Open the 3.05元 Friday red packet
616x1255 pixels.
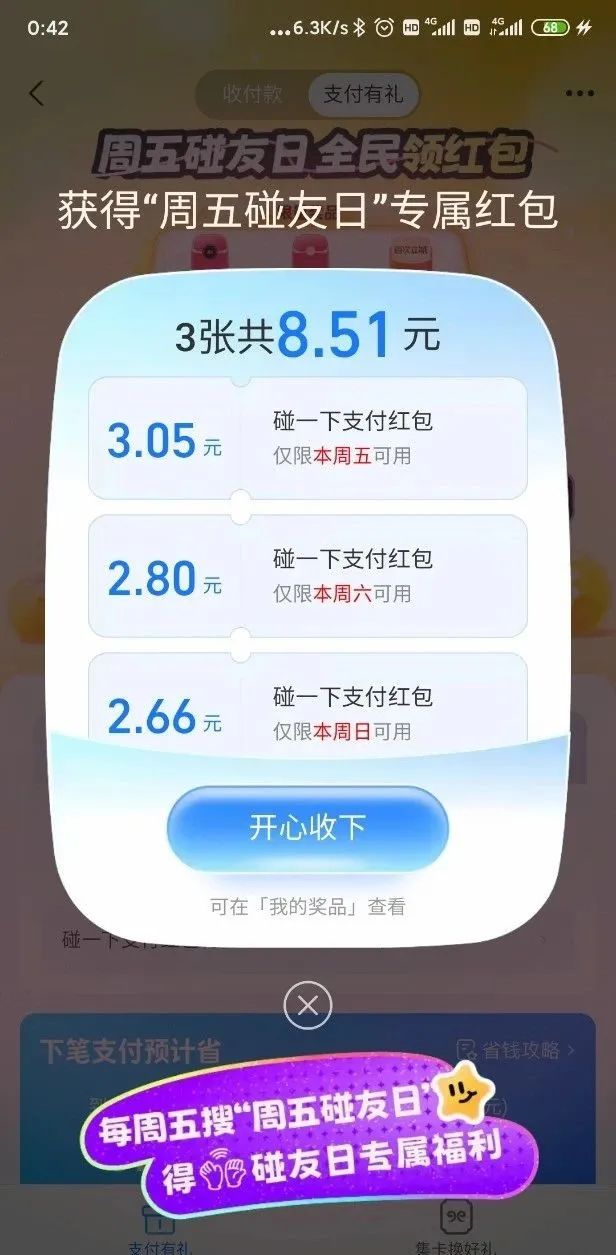(x=307, y=438)
